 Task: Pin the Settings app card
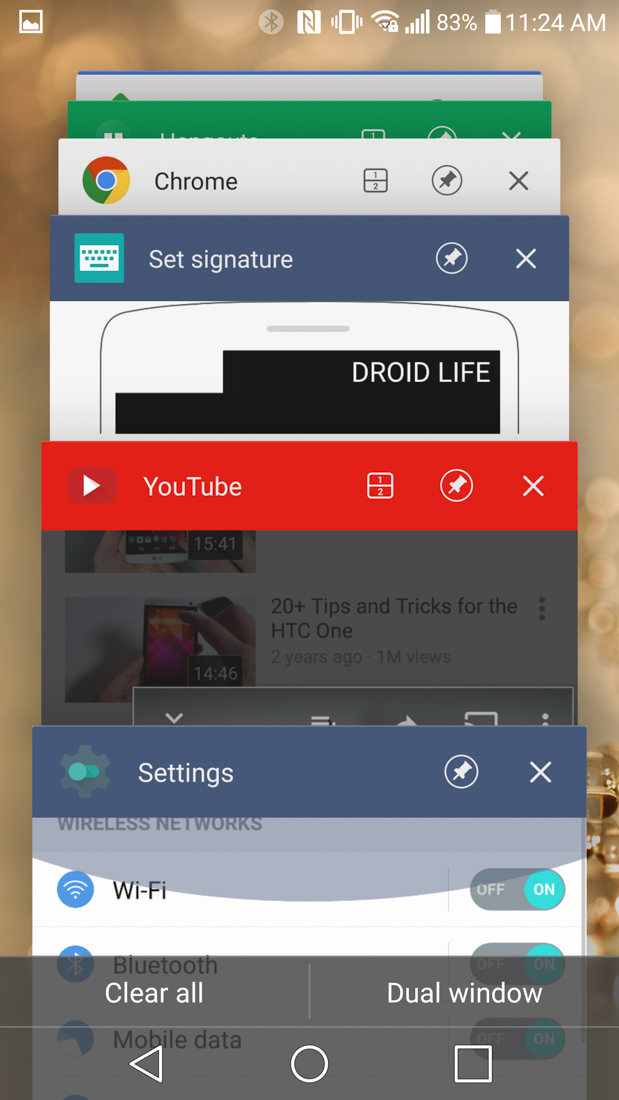coord(461,772)
